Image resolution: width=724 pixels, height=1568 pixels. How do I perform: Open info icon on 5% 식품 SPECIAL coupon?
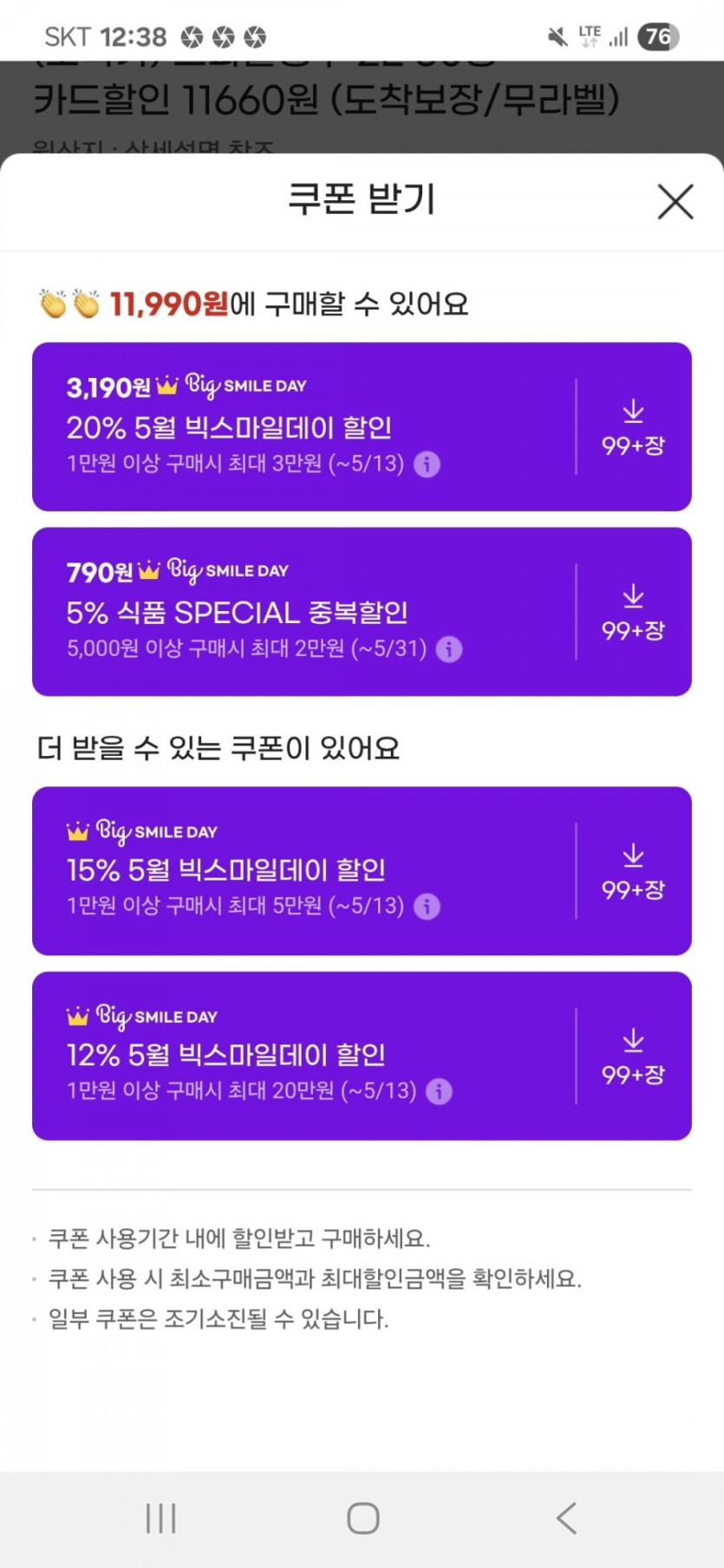(x=448, y=649)
